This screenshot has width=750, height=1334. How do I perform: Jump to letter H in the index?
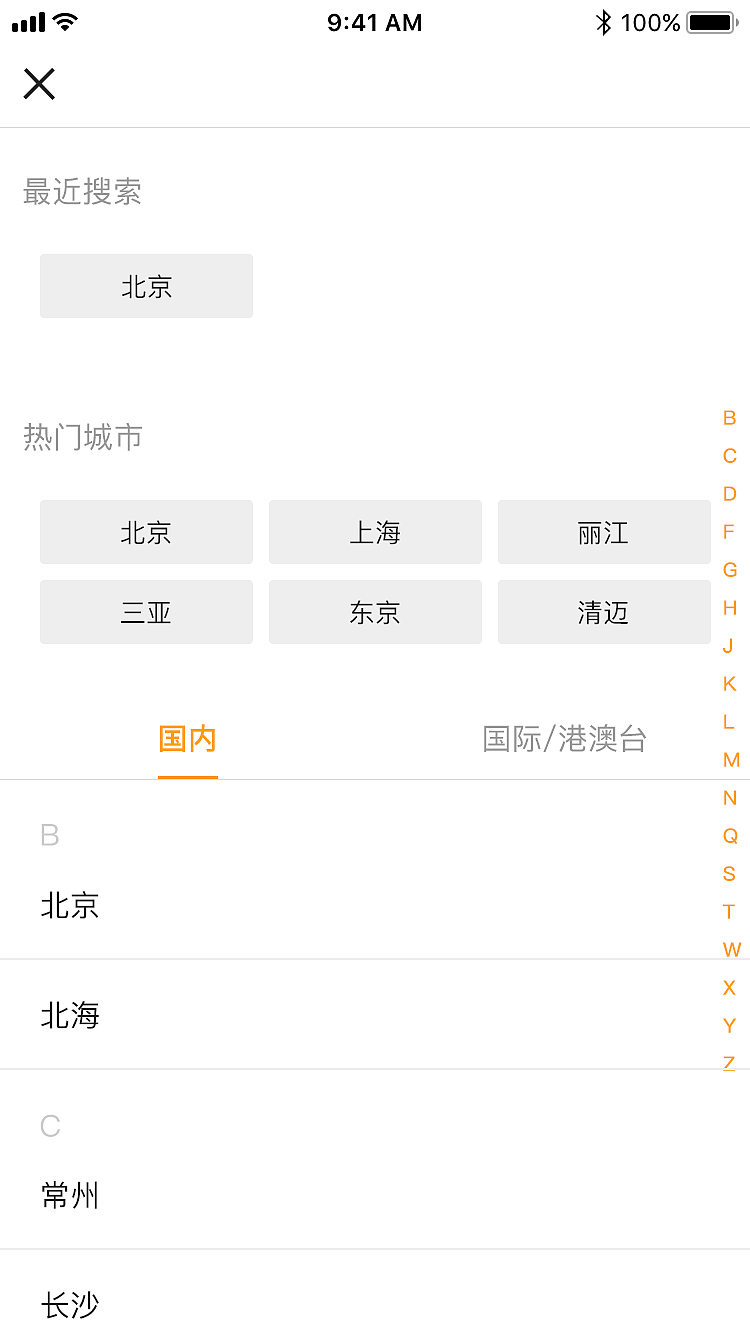[x=730, y=608]
